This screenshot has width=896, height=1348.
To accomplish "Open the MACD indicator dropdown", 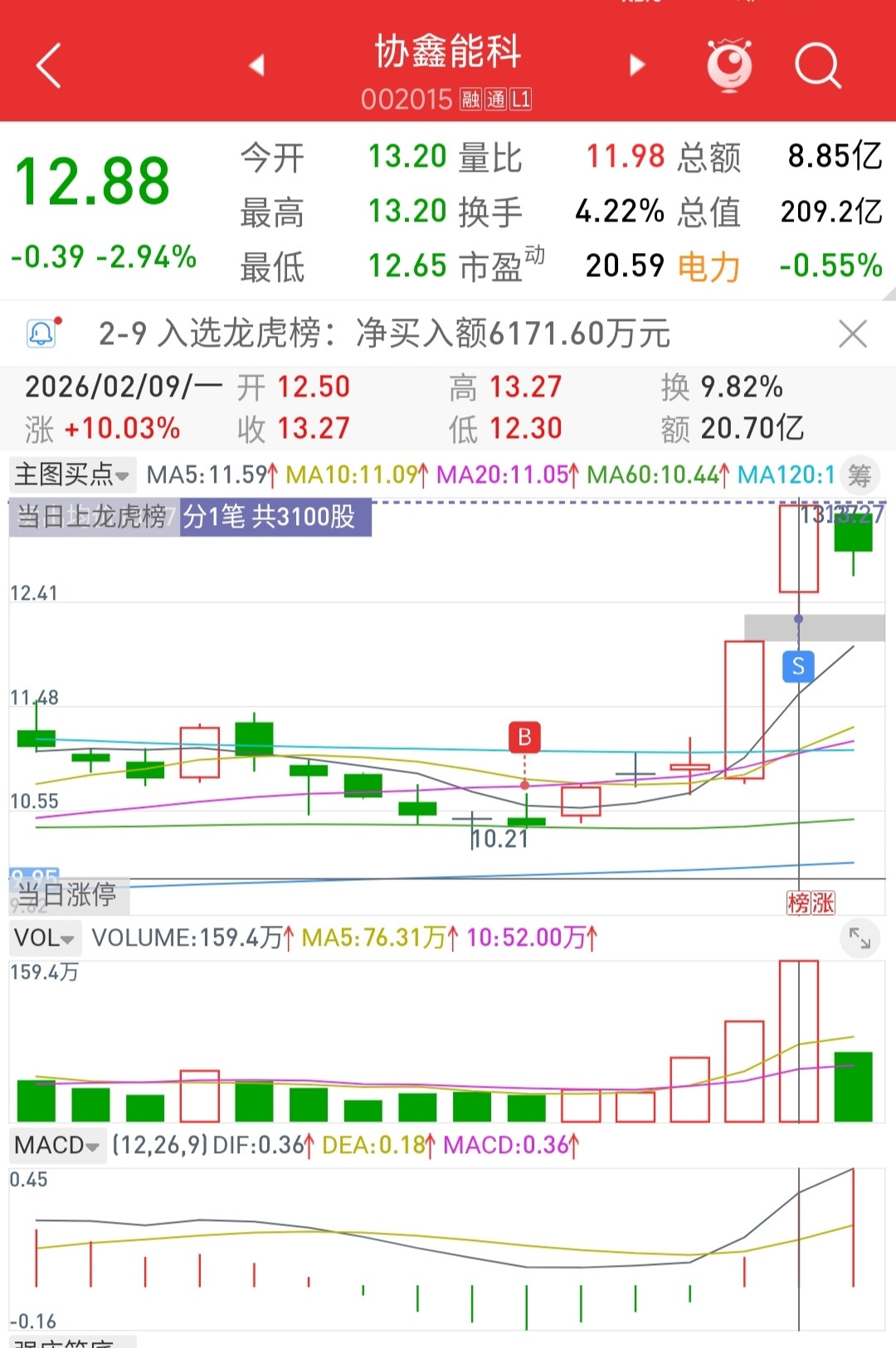I will tap(56, 1146).
